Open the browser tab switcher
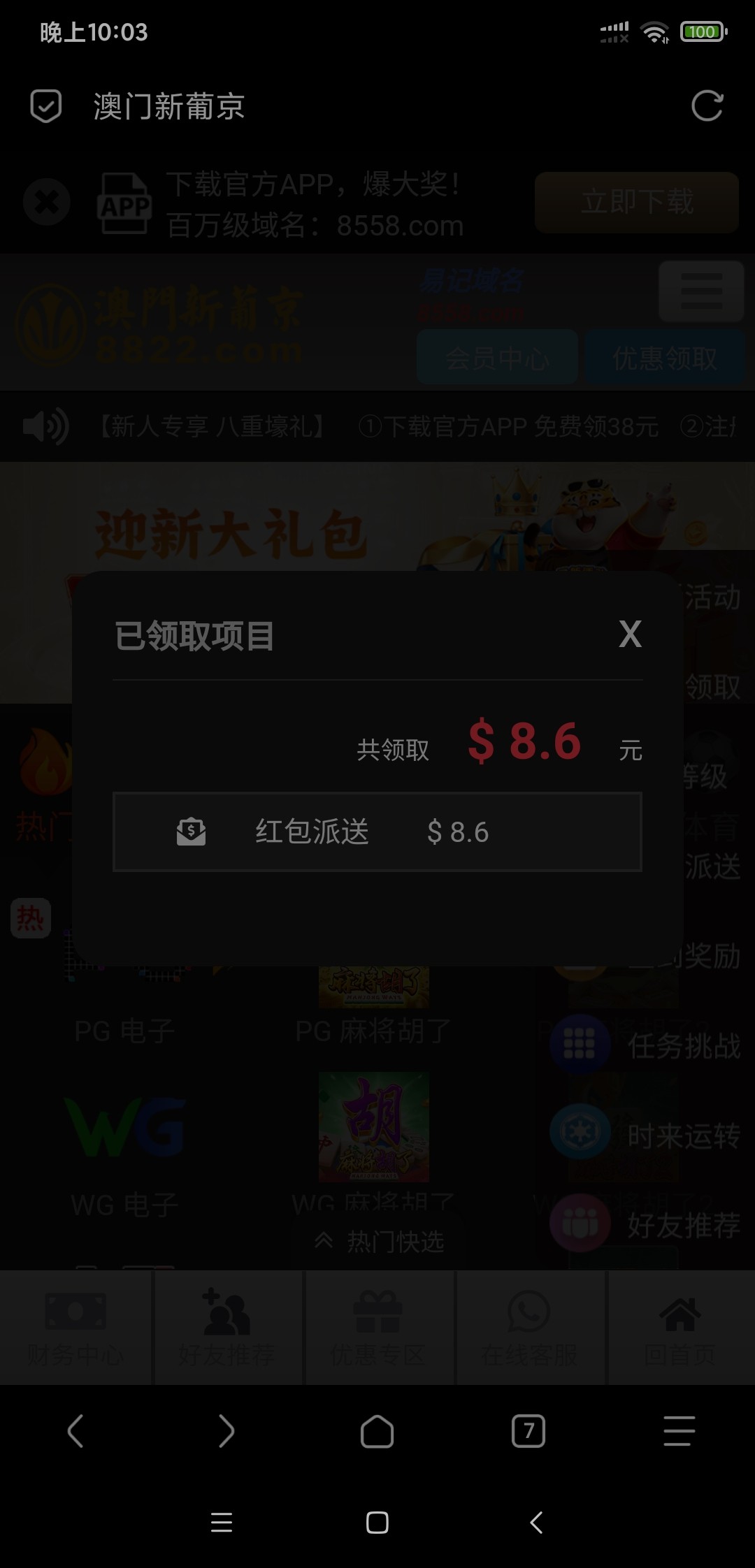Screen dimensions: 755x1568 [x=528, y=1431]
